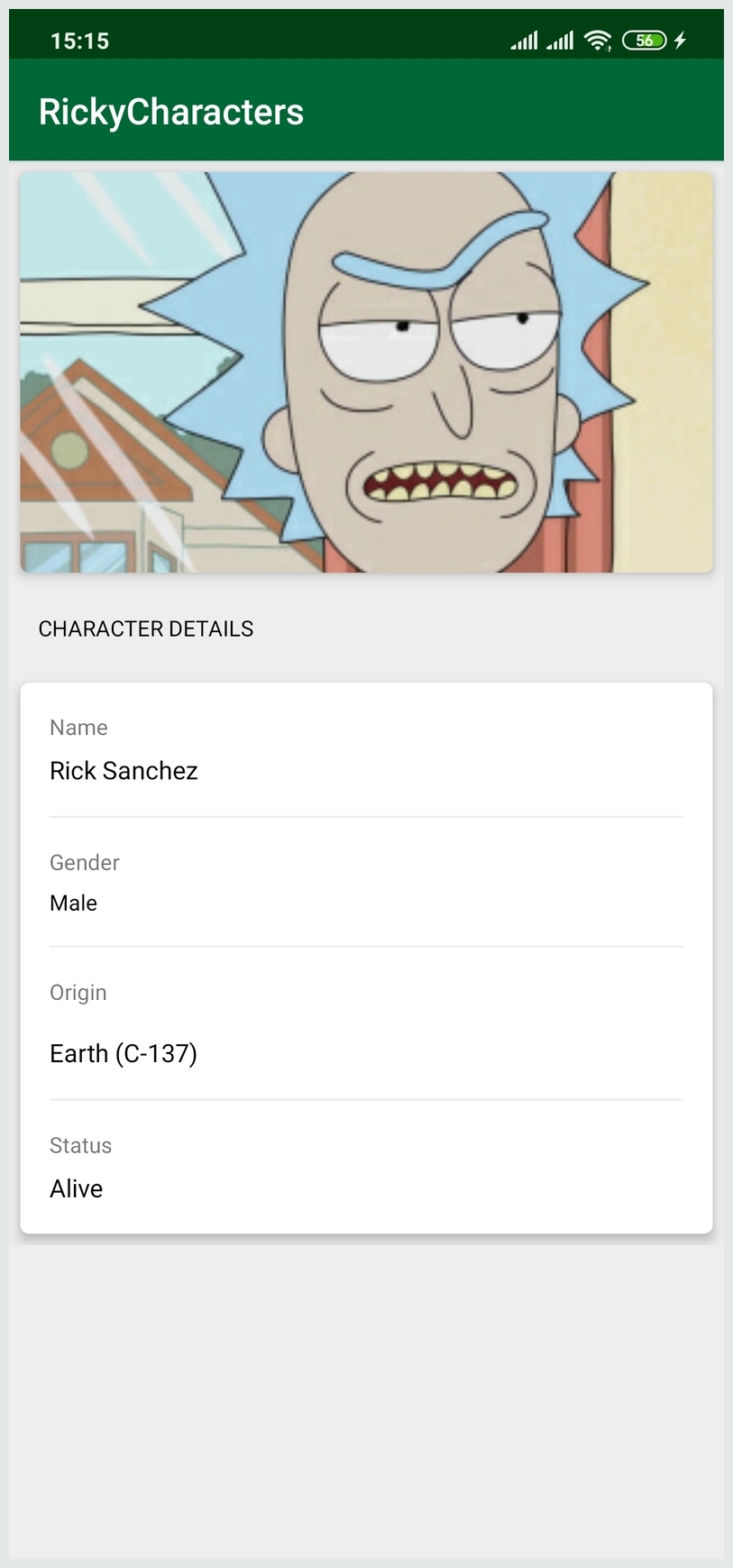
Task: Open the Rick Sanchez character image
Action: coord(366,371)
